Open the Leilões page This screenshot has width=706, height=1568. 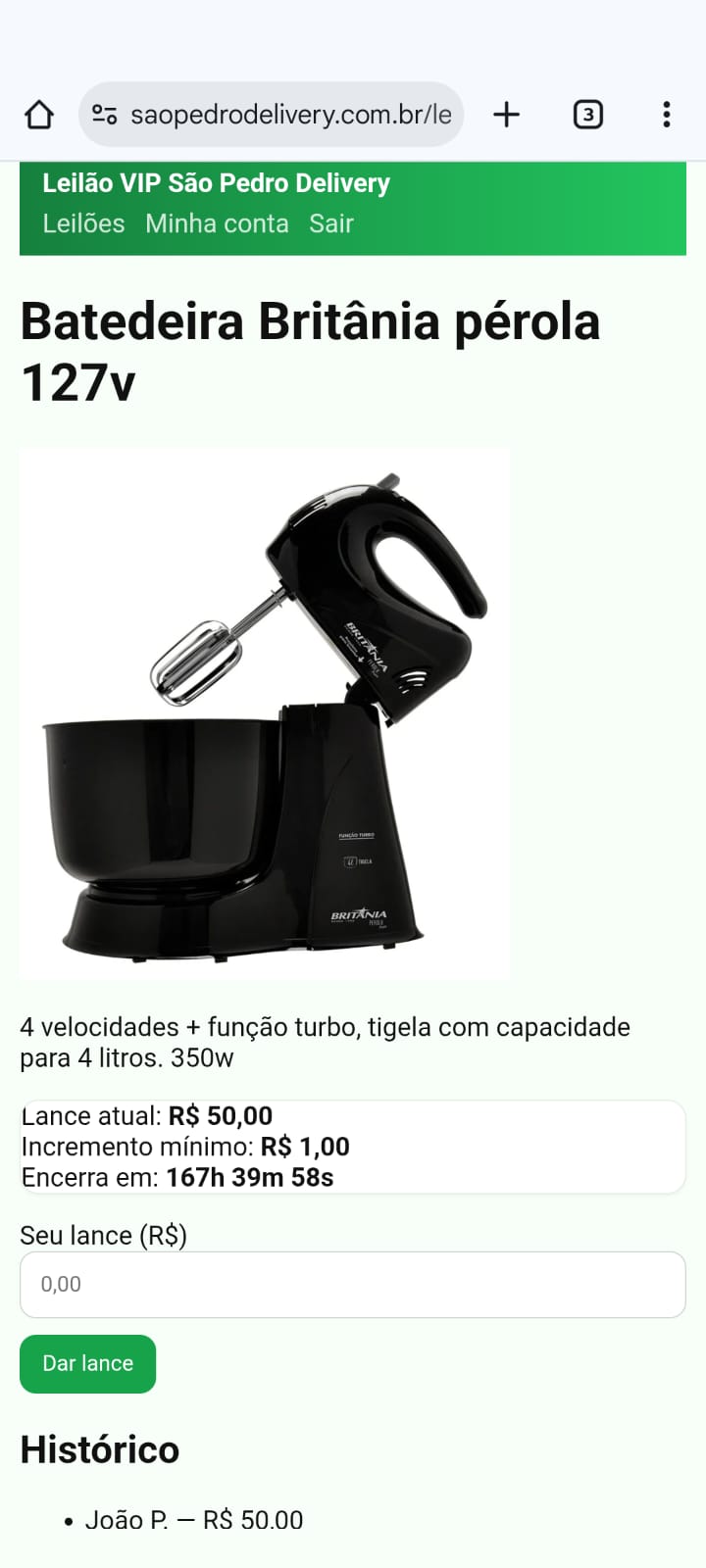pos(82,223)
